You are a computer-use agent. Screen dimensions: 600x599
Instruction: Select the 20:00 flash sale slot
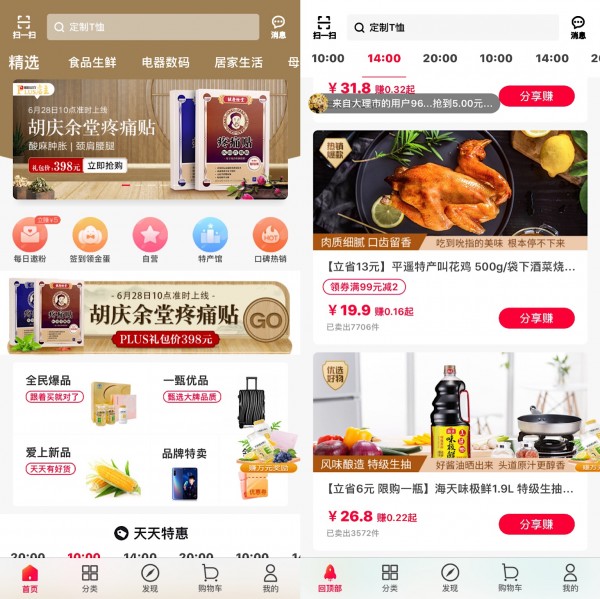(x=440, y=58)
